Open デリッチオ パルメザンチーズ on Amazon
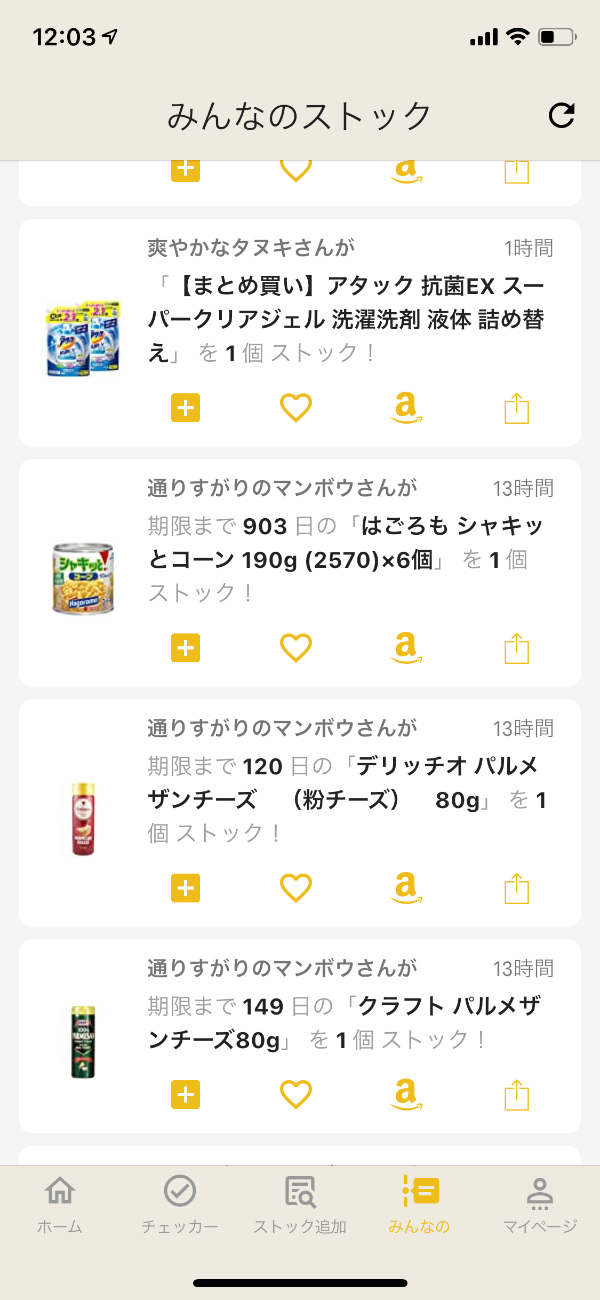The image size is (600, 1300). (x=404, y=888)
